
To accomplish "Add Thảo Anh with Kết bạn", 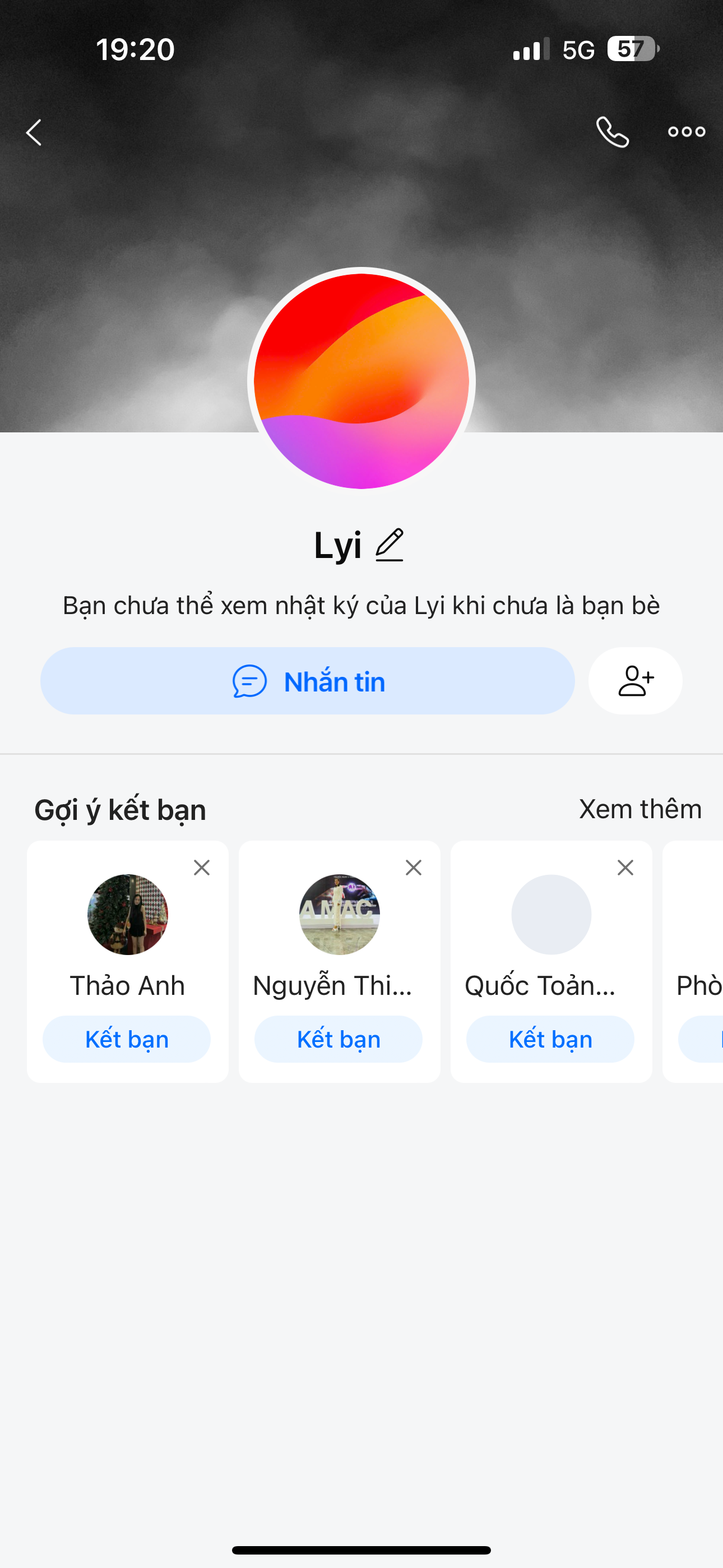I will coord(127,1039).
